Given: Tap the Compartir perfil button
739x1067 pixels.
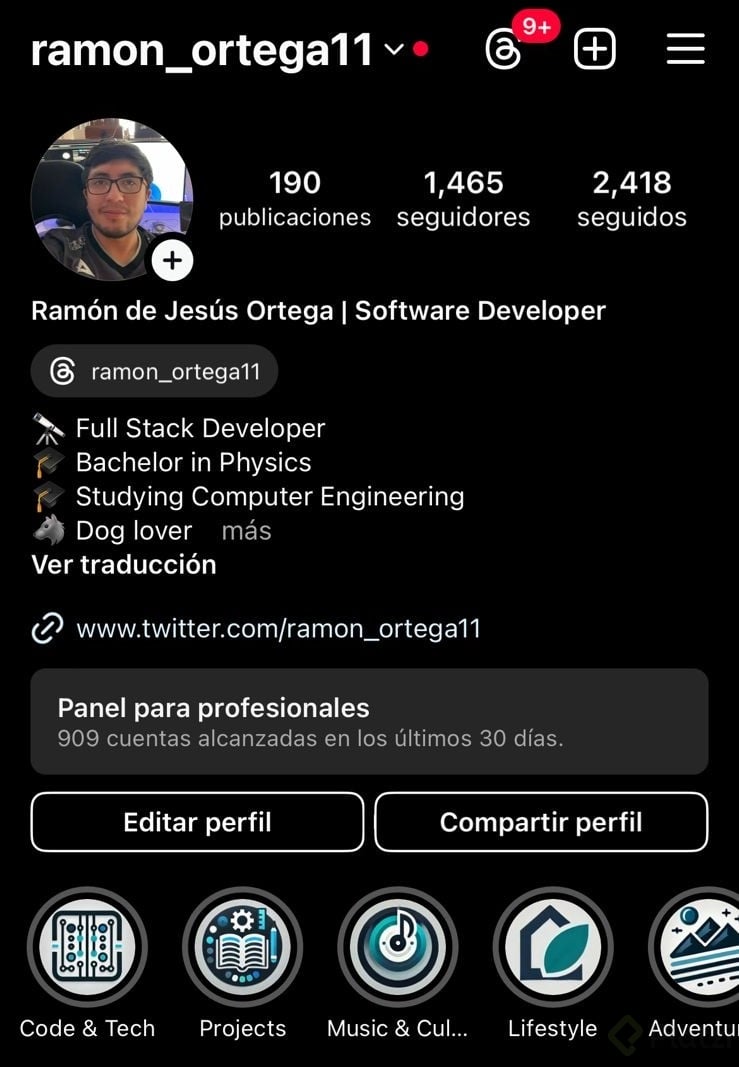Looking at the screenshot, I should point(541,822).
